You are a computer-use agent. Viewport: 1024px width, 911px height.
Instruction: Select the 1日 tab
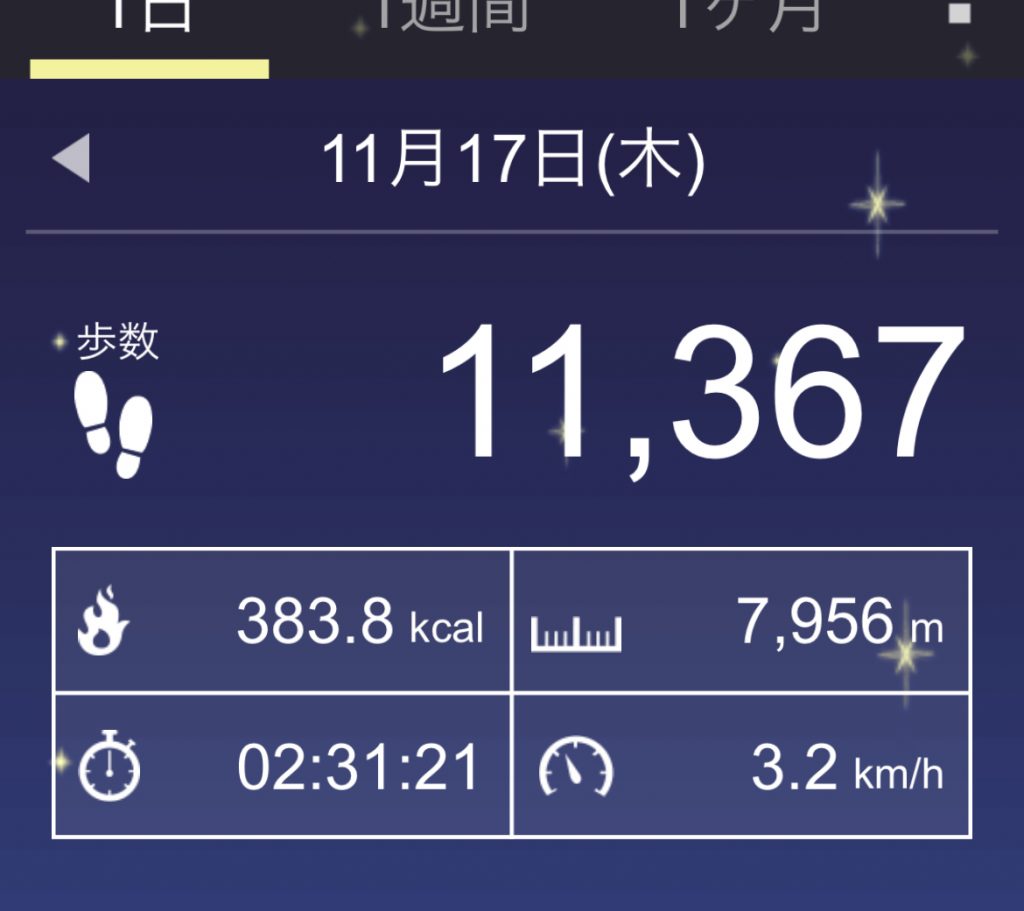click(x=148, y=20)
